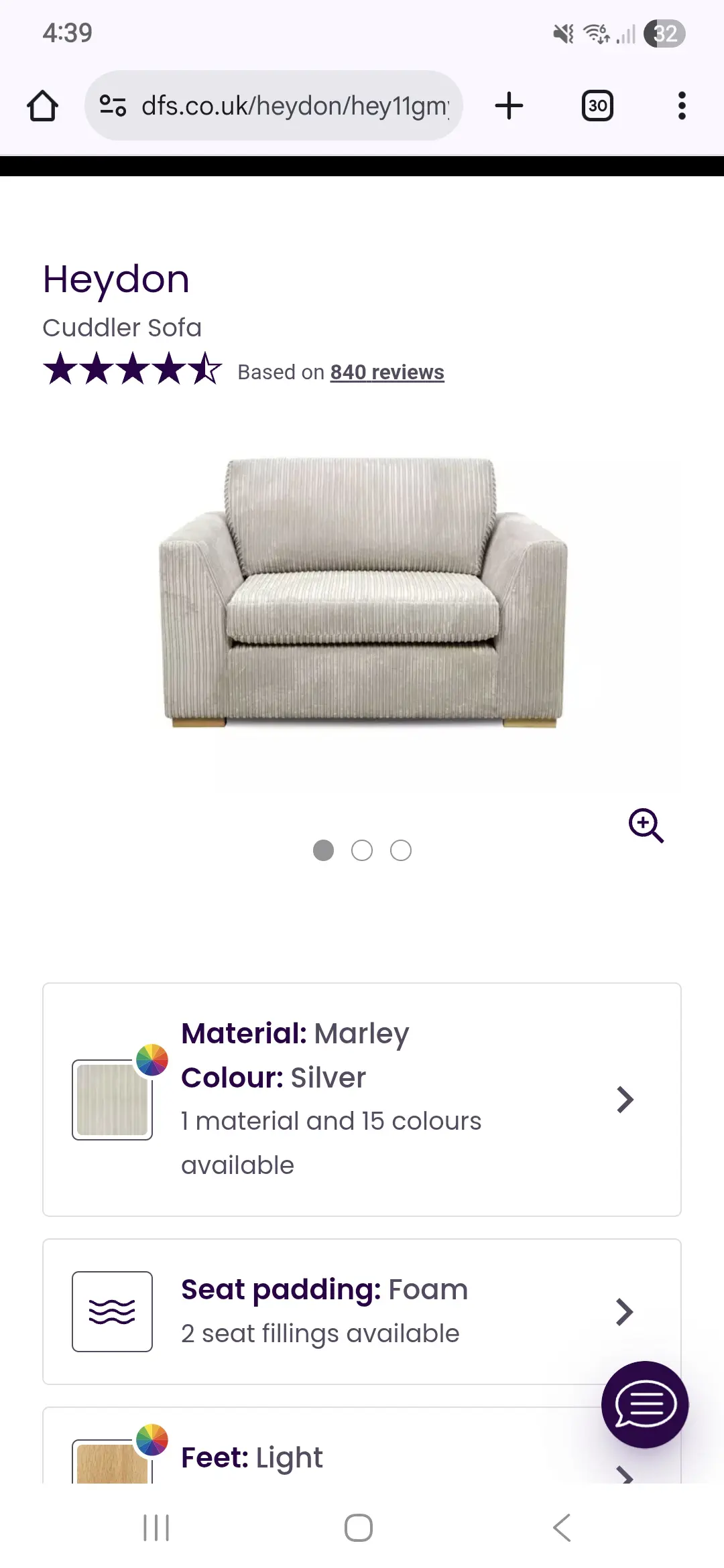The image size is (724, 1568).
Task: Zoom into the sofa image with magnifier
Action: [x=646, y=825]
